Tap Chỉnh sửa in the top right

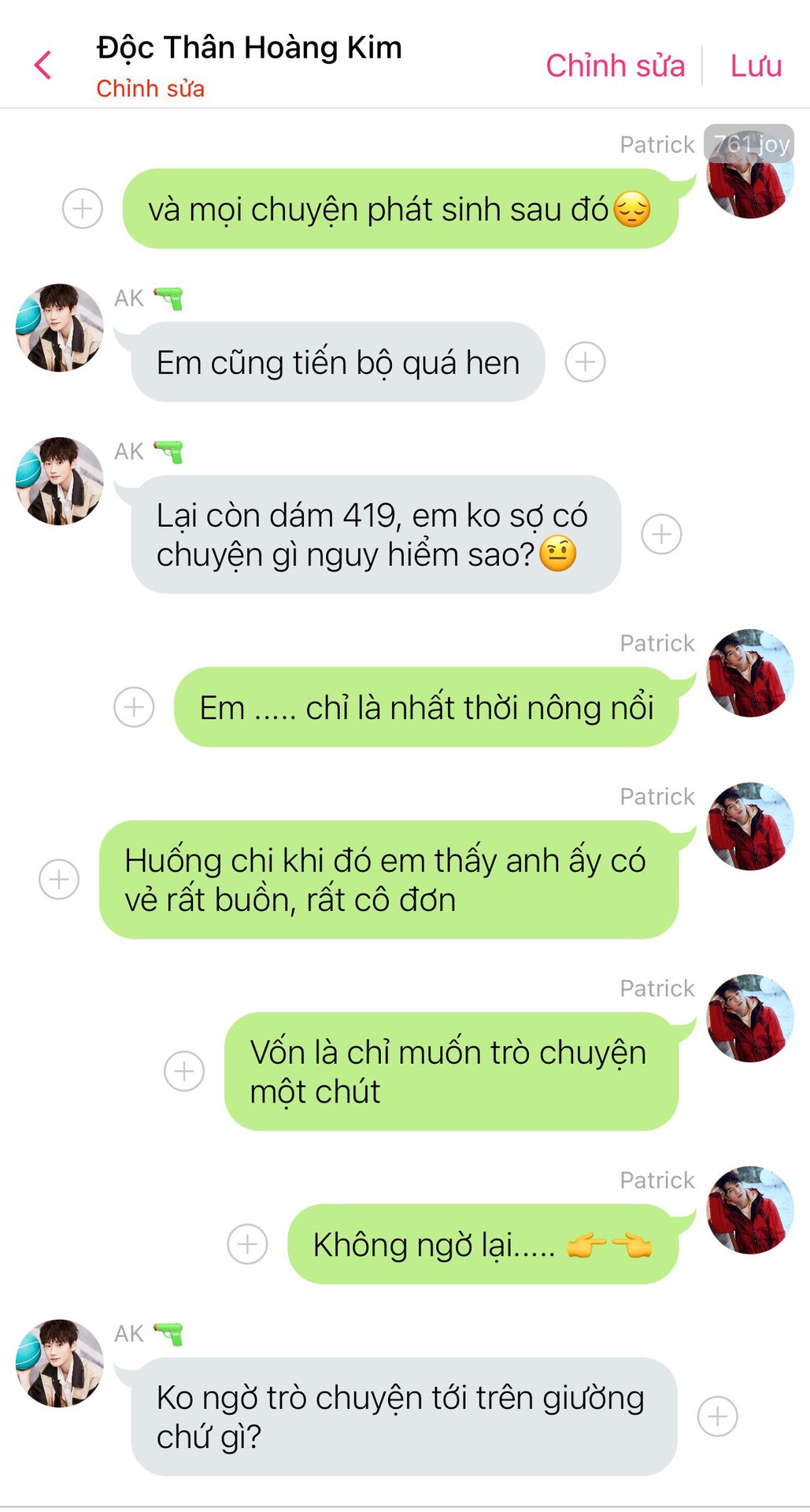point(615,66)
